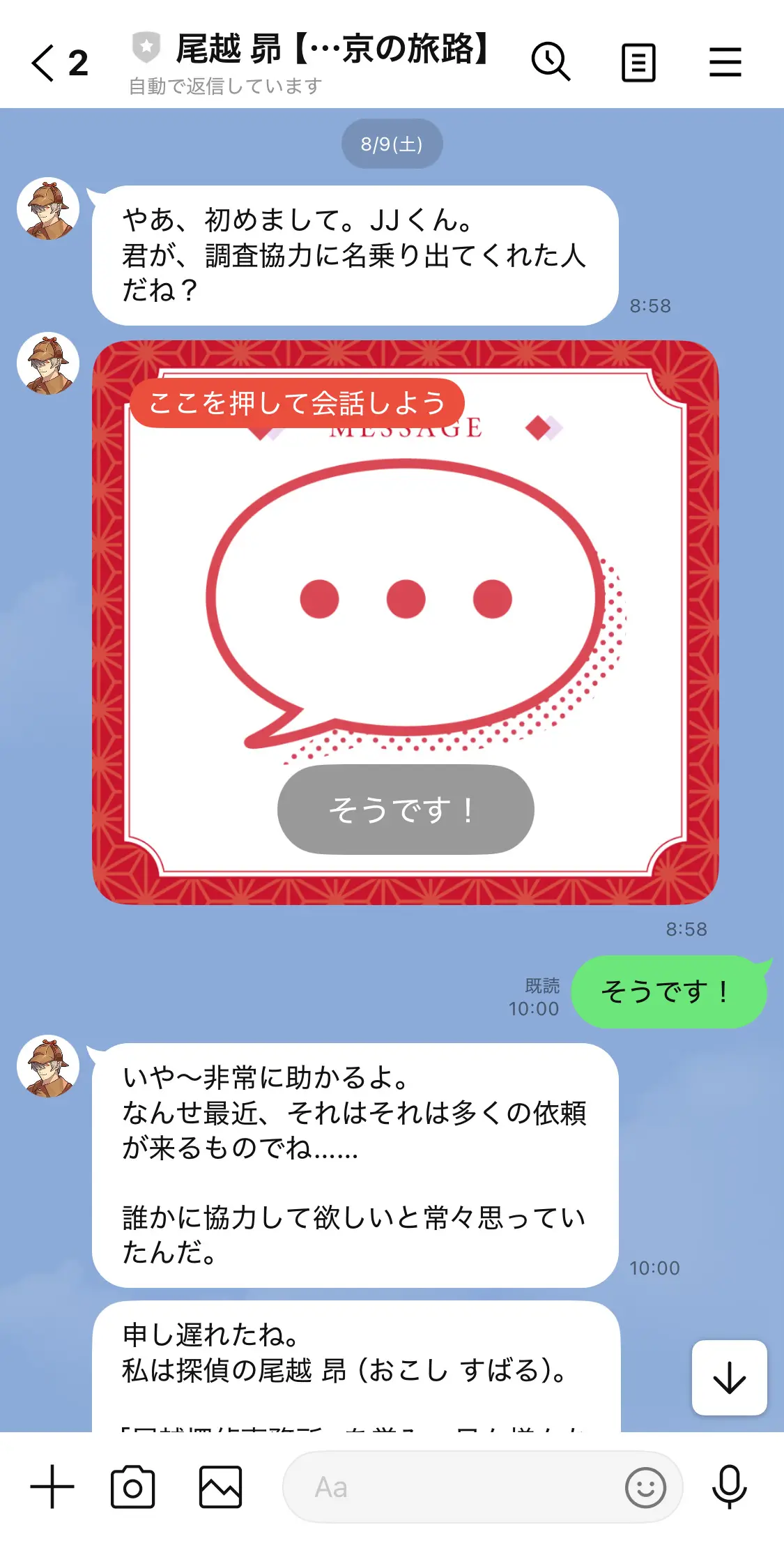Image resolution: width=784 pixels, height=1557 pixels.
Task: Search messages in this chat
Action: pos(551,63)
